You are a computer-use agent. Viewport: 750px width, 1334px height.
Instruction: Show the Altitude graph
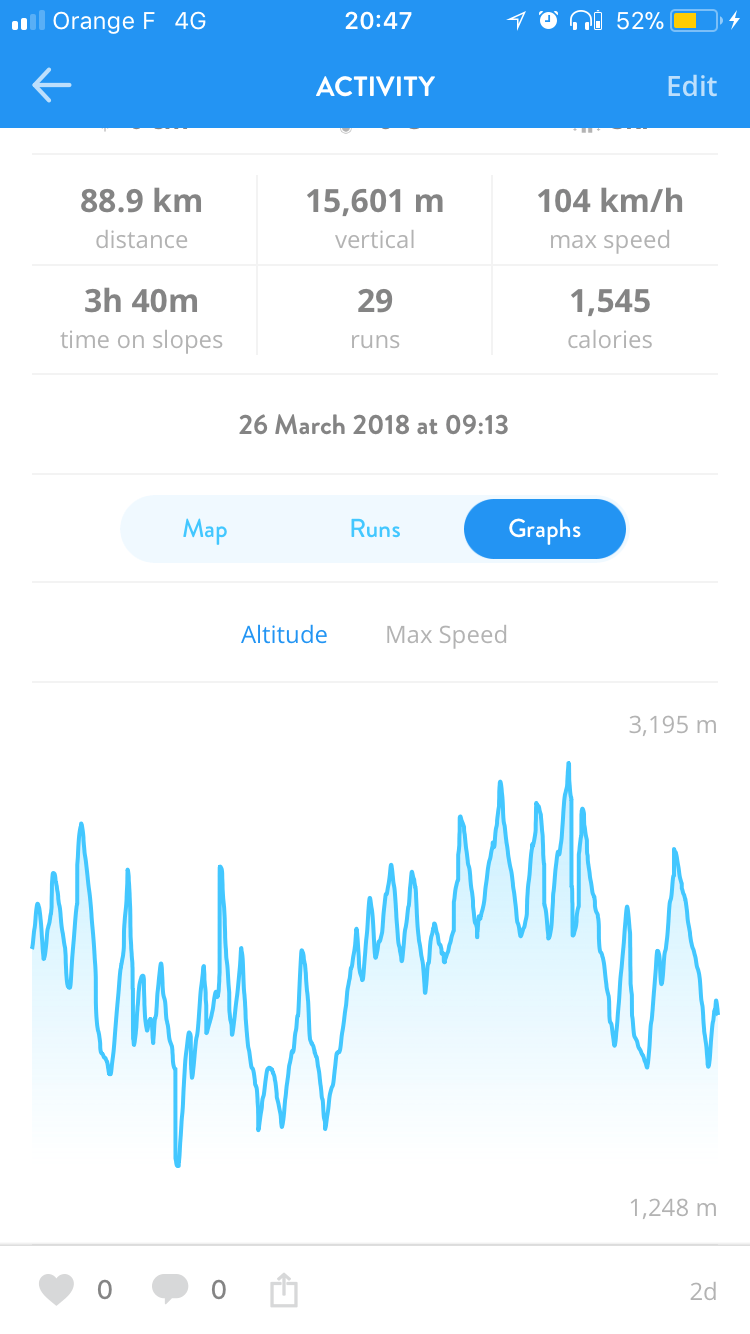[x=284, y=635]
